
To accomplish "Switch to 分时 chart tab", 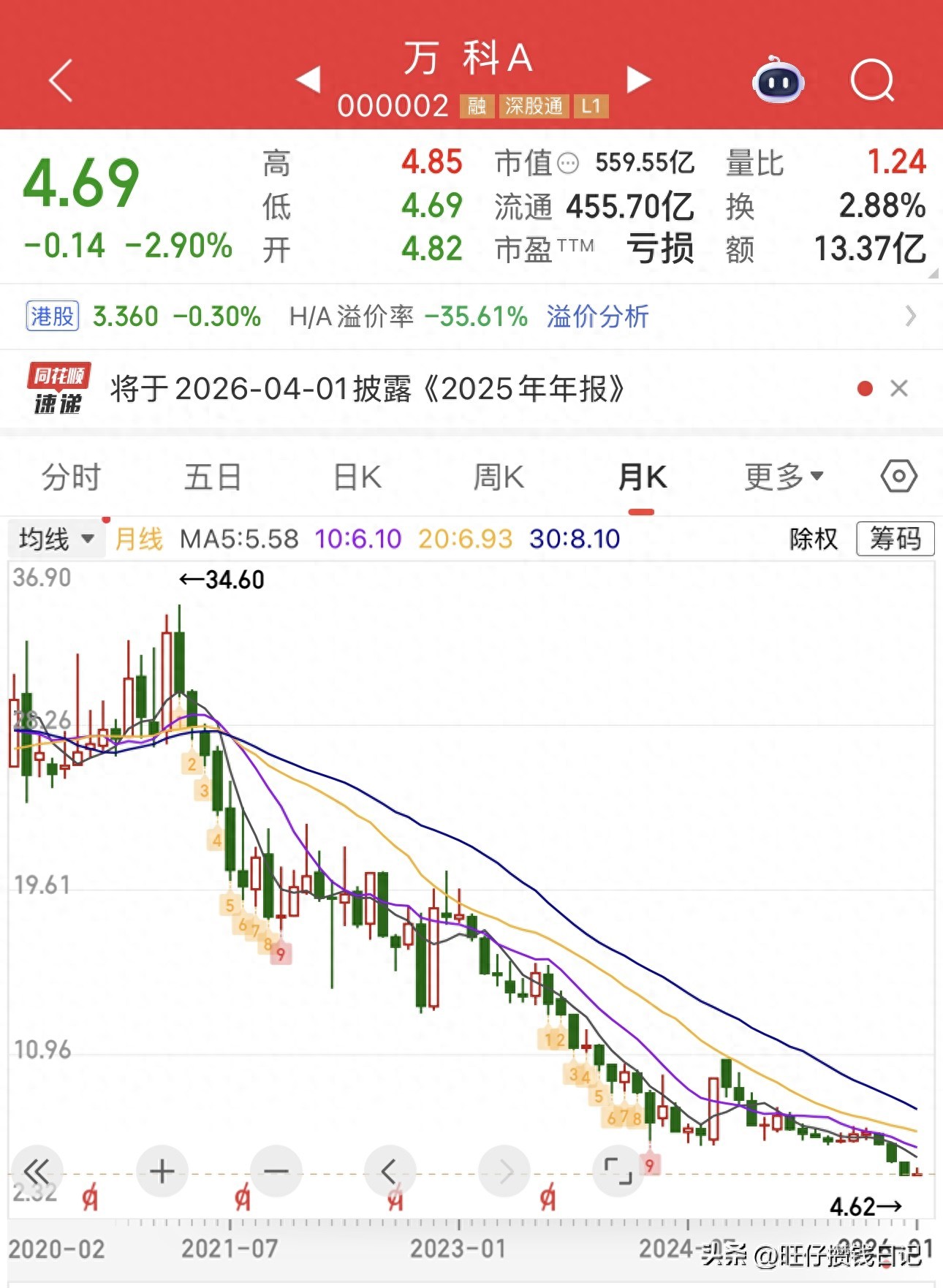I will pyautogui.click(x=71, y=477).
